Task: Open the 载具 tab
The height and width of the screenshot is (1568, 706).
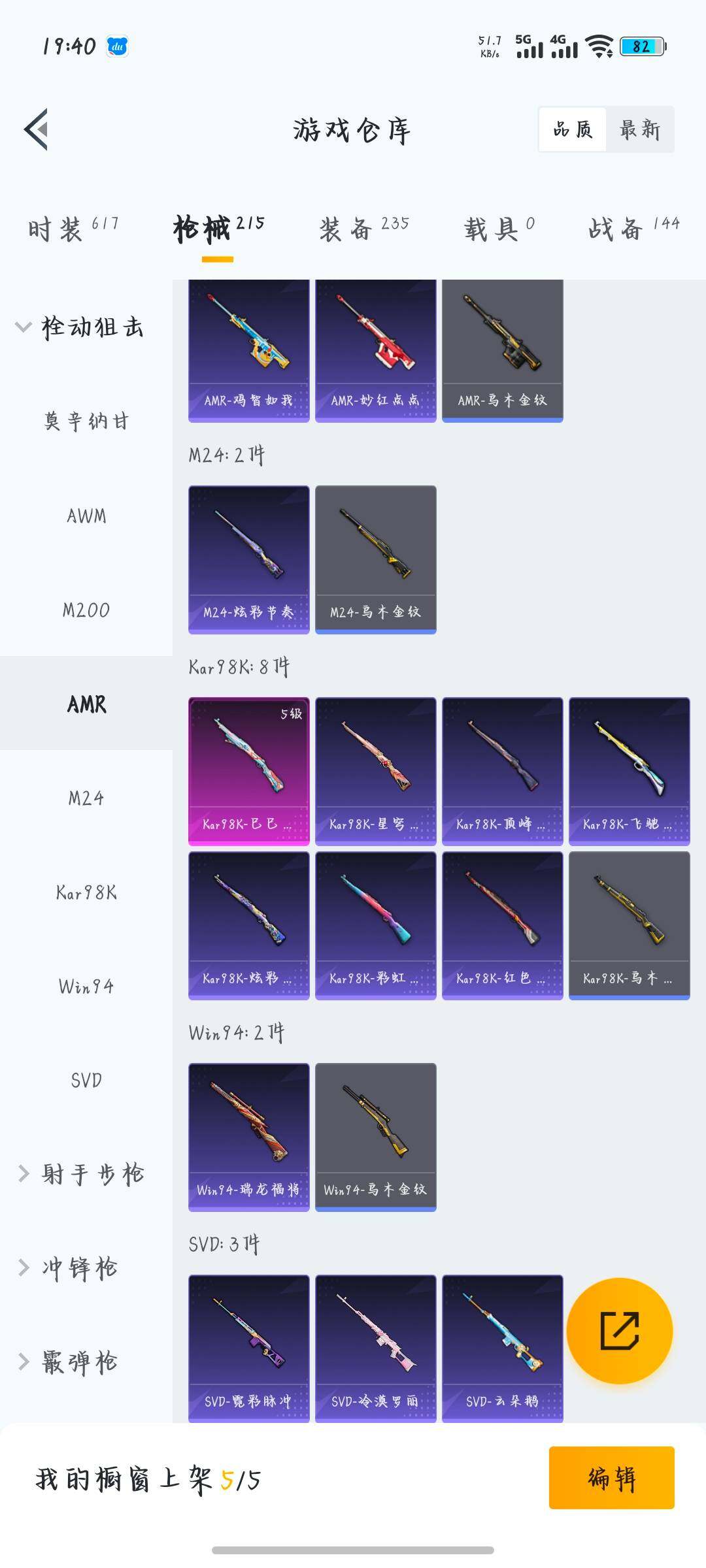Action: click(x=499, y=229)
